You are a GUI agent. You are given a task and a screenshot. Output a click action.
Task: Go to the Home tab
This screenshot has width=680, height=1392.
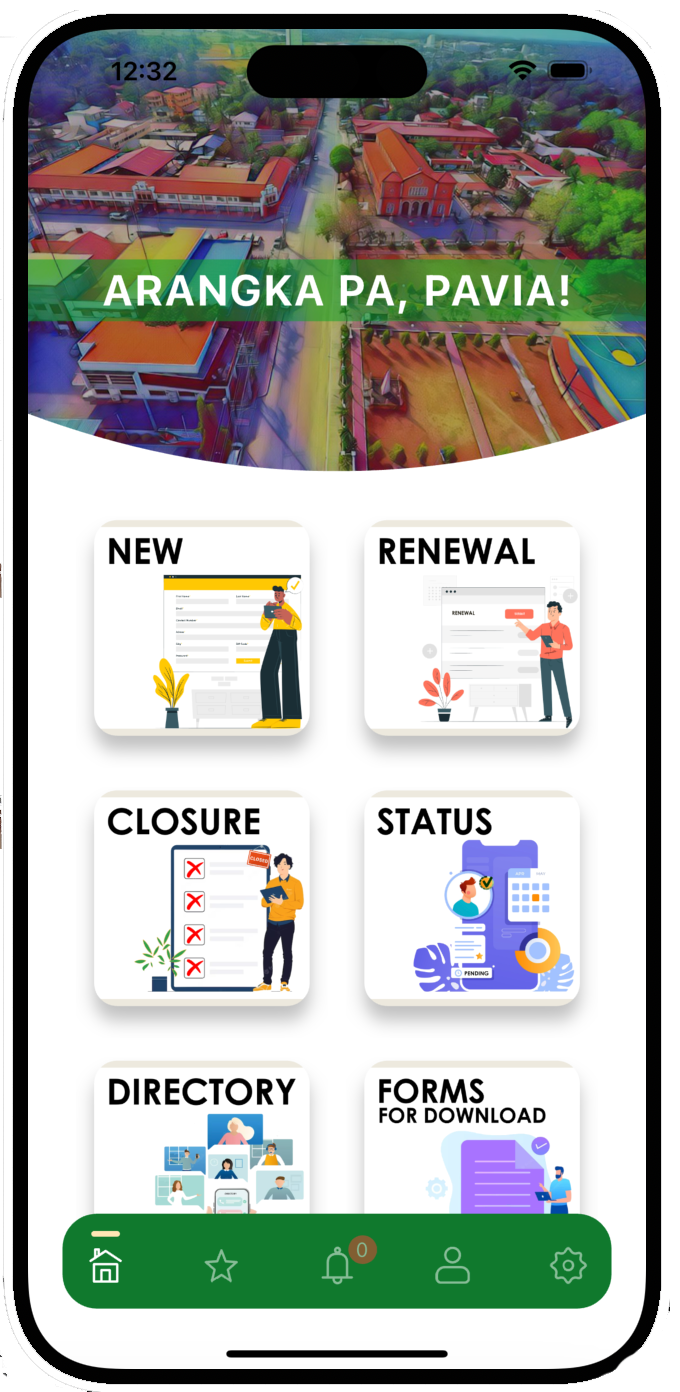click(105, 1266)
